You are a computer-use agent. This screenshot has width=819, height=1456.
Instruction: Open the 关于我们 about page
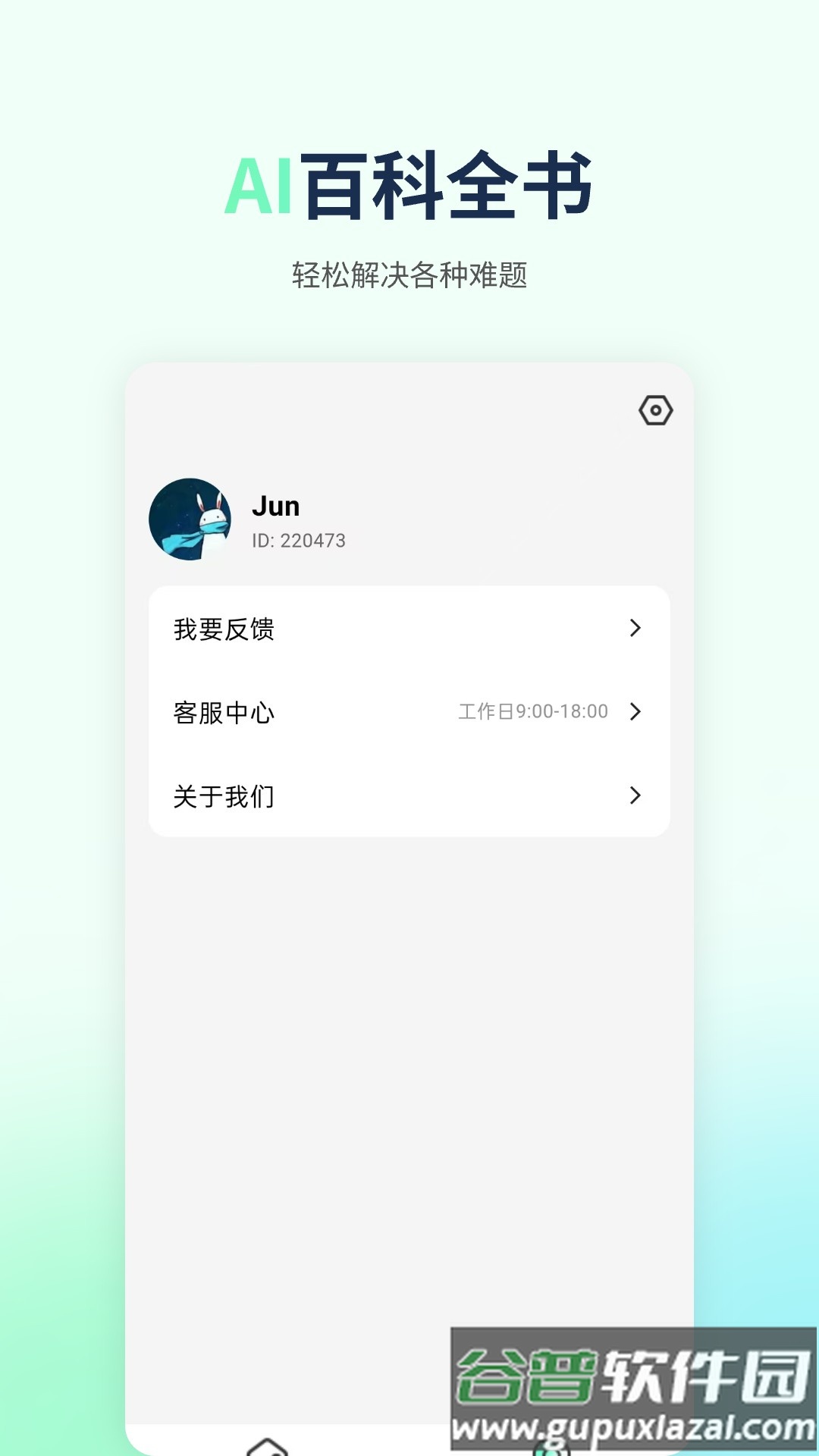coord(224,796)
